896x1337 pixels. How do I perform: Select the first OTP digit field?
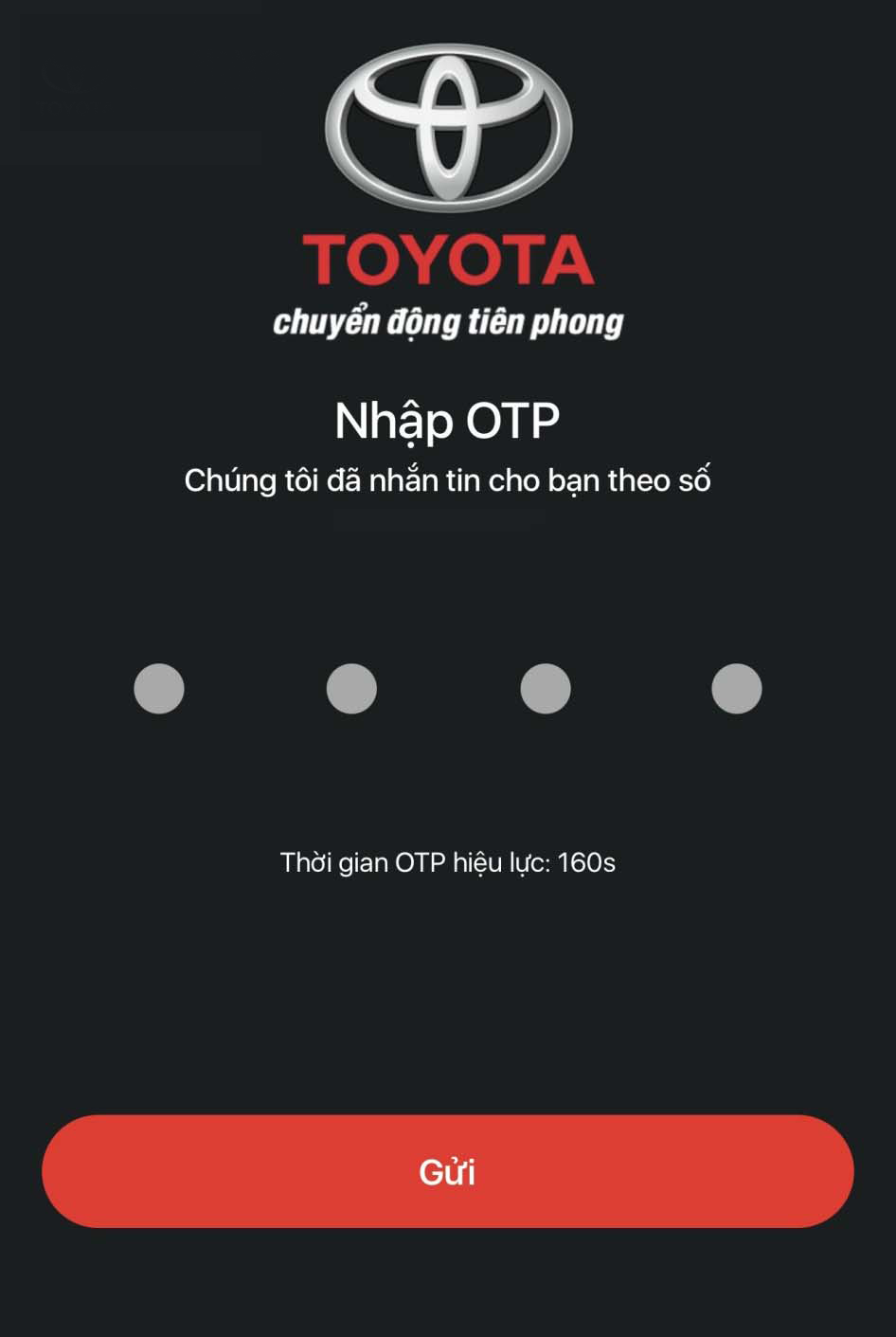[x=159, y=688]
